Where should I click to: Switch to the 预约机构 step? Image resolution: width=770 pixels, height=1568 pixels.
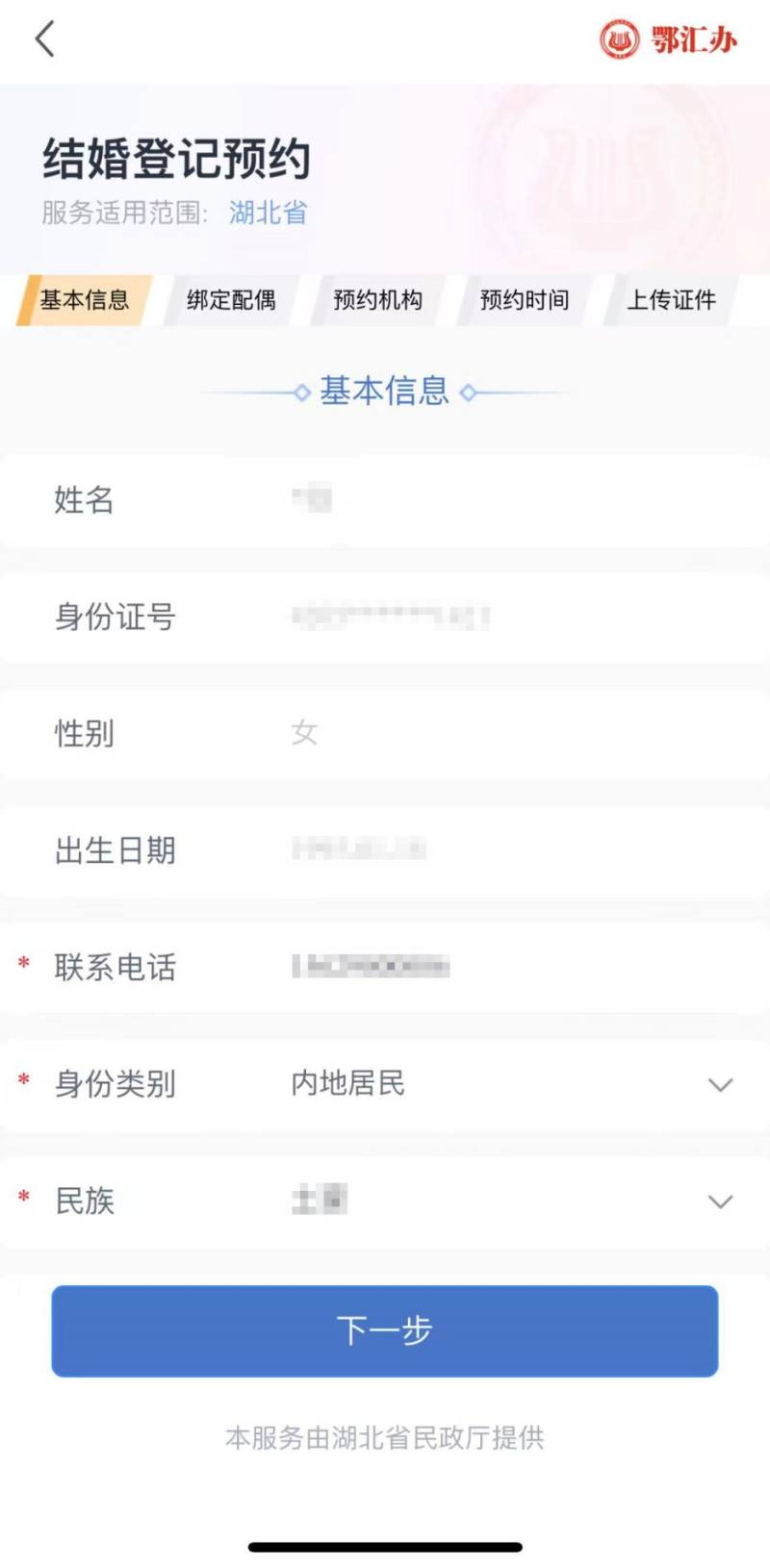click(375, 300)
